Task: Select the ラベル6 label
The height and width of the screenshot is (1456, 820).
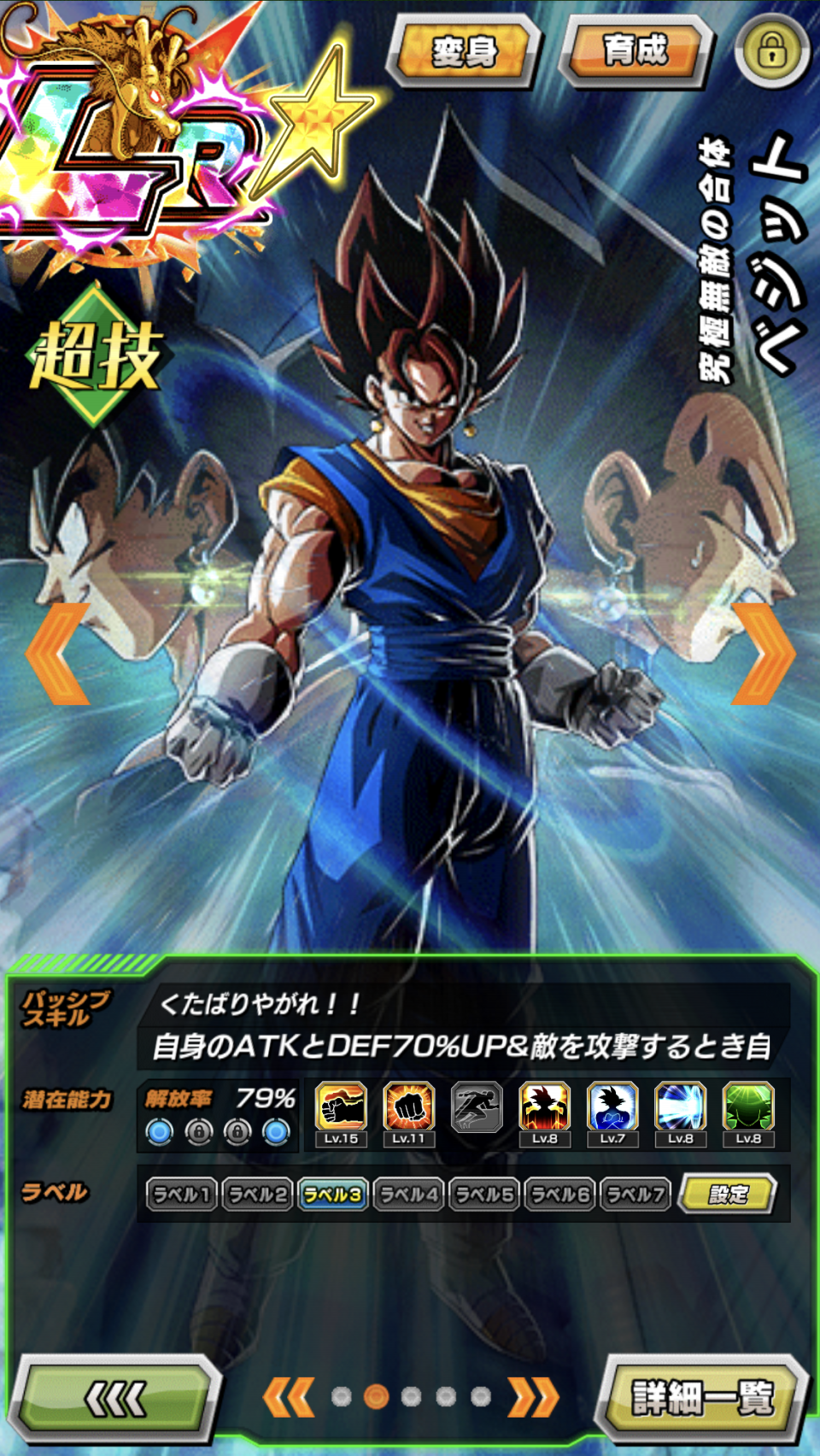Action: click(x=560, y=1194)
